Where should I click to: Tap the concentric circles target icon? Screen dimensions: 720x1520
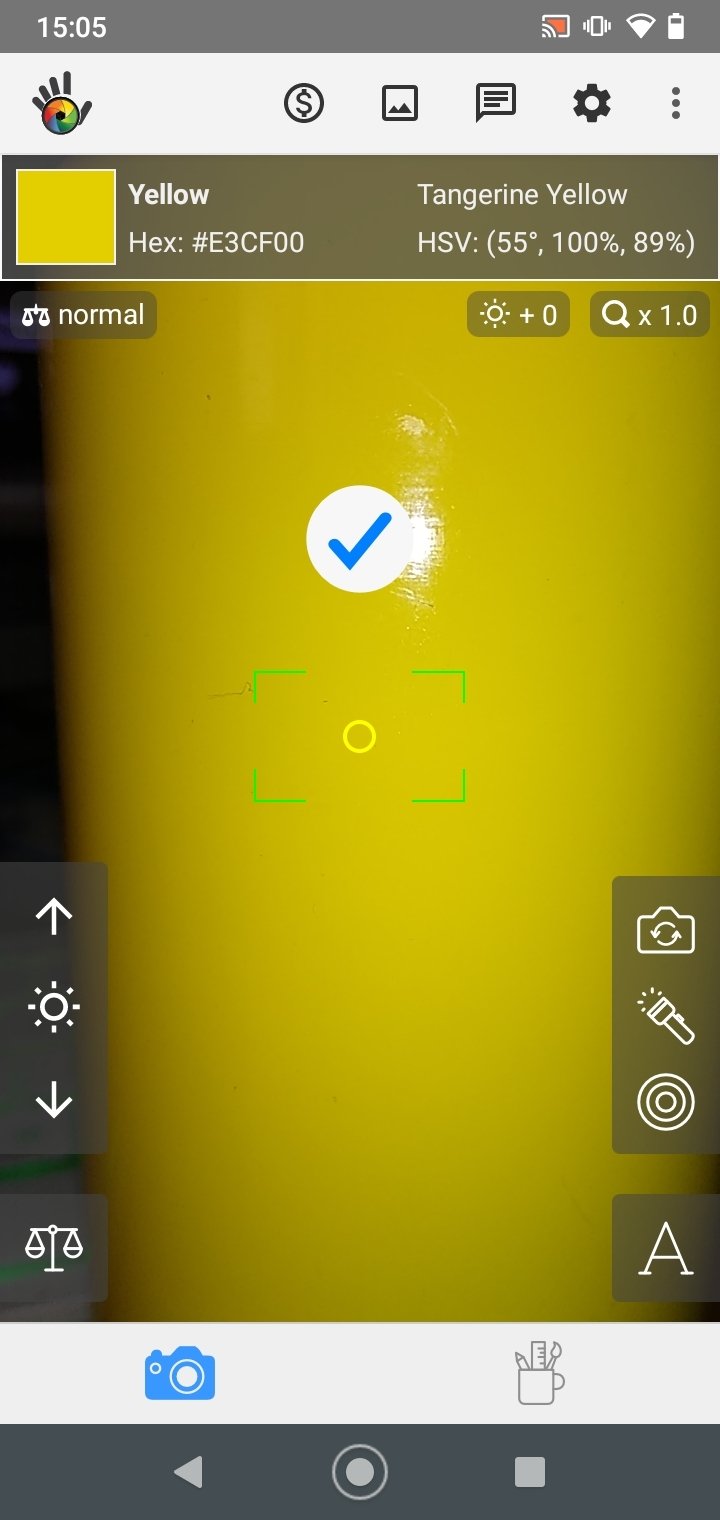[x=666, y=1102]
